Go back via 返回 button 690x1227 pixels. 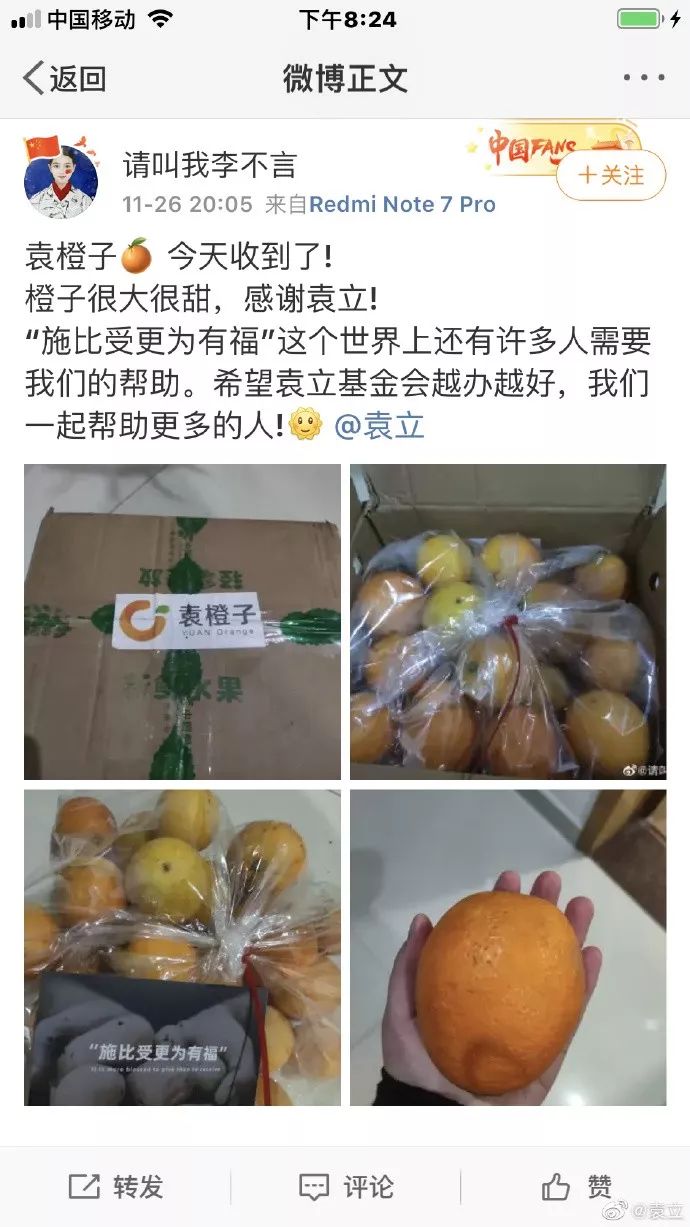coord(64,78)
